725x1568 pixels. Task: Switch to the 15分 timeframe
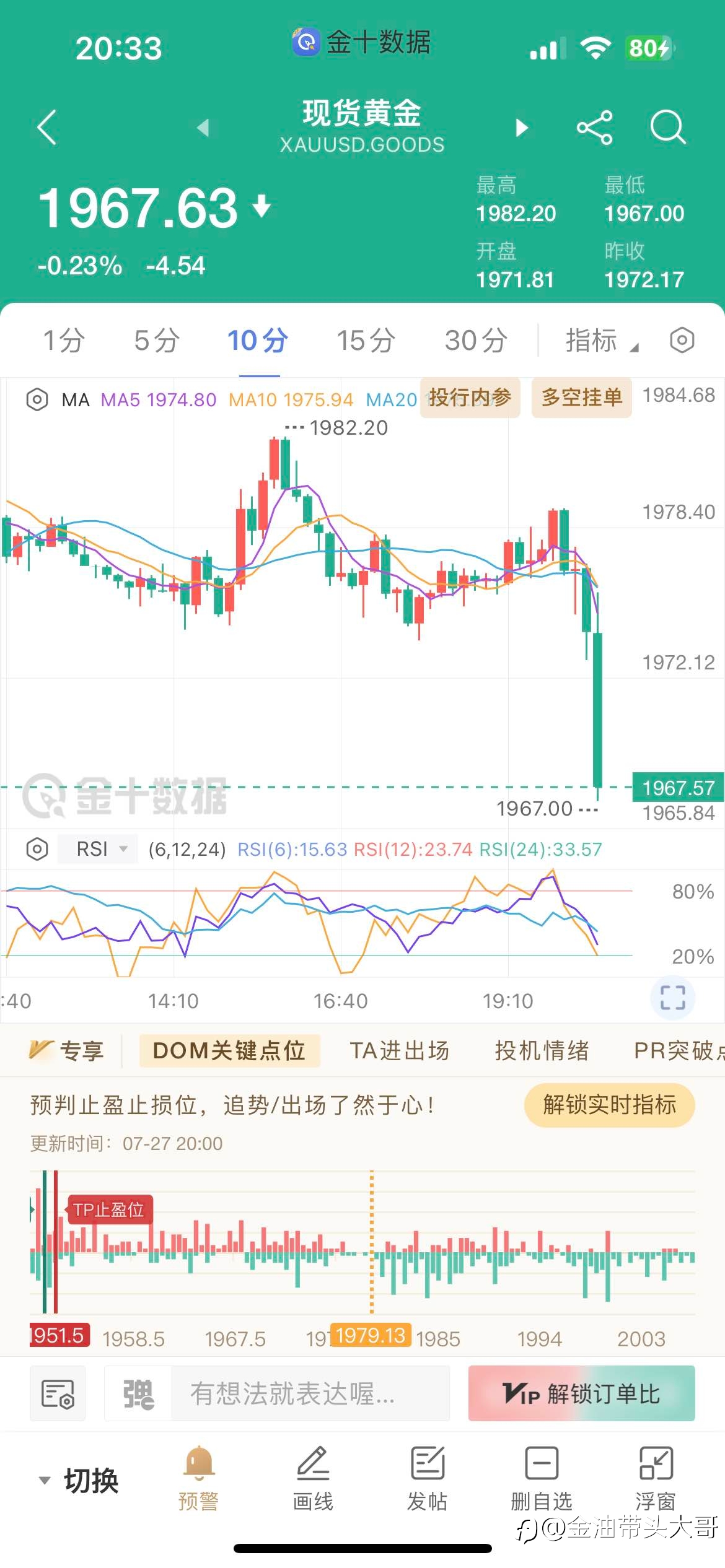point(366,341)
